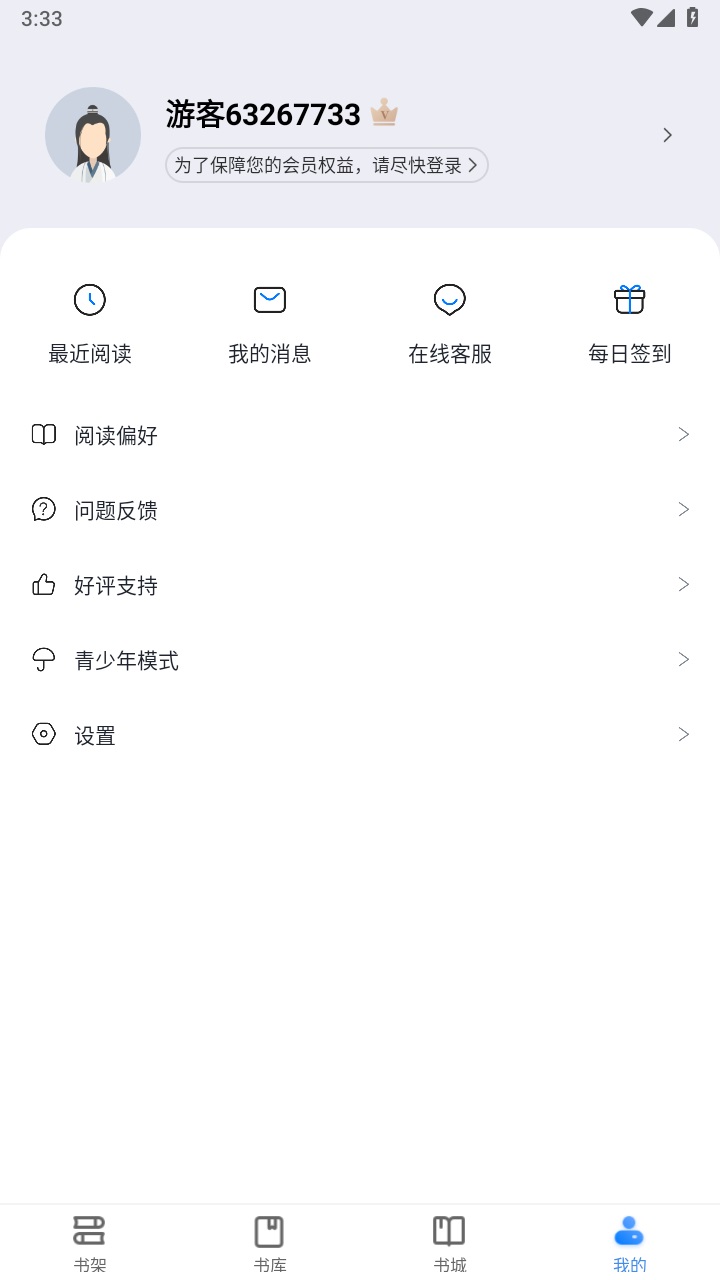Click the 好评支持 thumbs-up icon
This screenshot has width=720, height=1280.
(42, 584)
